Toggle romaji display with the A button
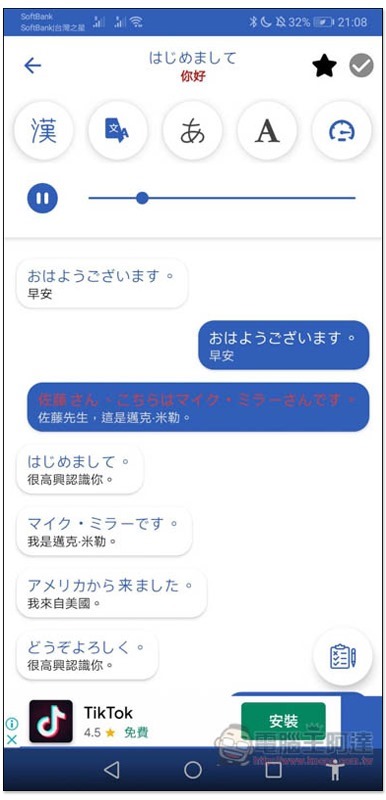Image resolution: width=386 pixels, height=800 pixels. pos(267,131)
